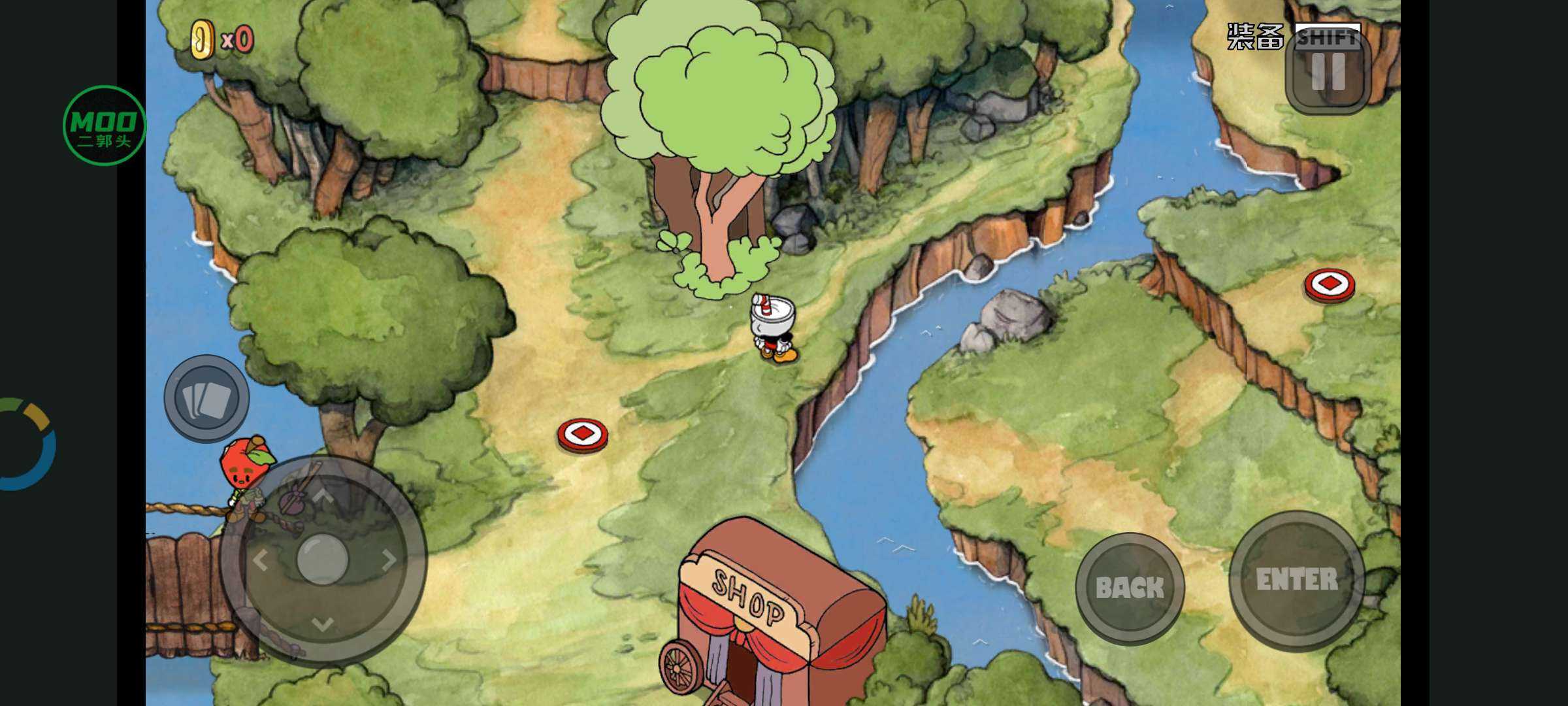Tap the joystick's up arrow
This screenshot has width=1568, height=706.
pyautogui.click(x=323, y=497)
